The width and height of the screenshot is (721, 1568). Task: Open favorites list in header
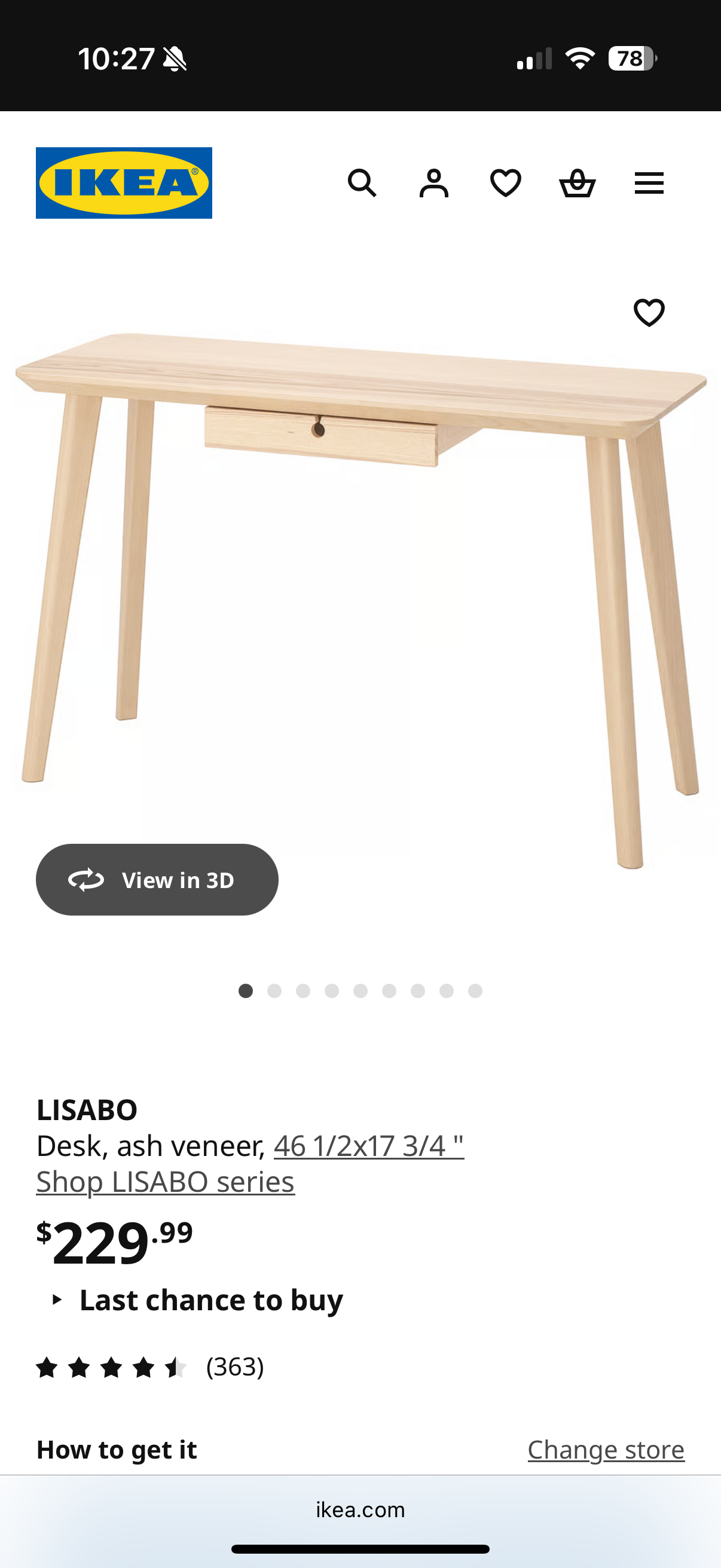[506, 183]
